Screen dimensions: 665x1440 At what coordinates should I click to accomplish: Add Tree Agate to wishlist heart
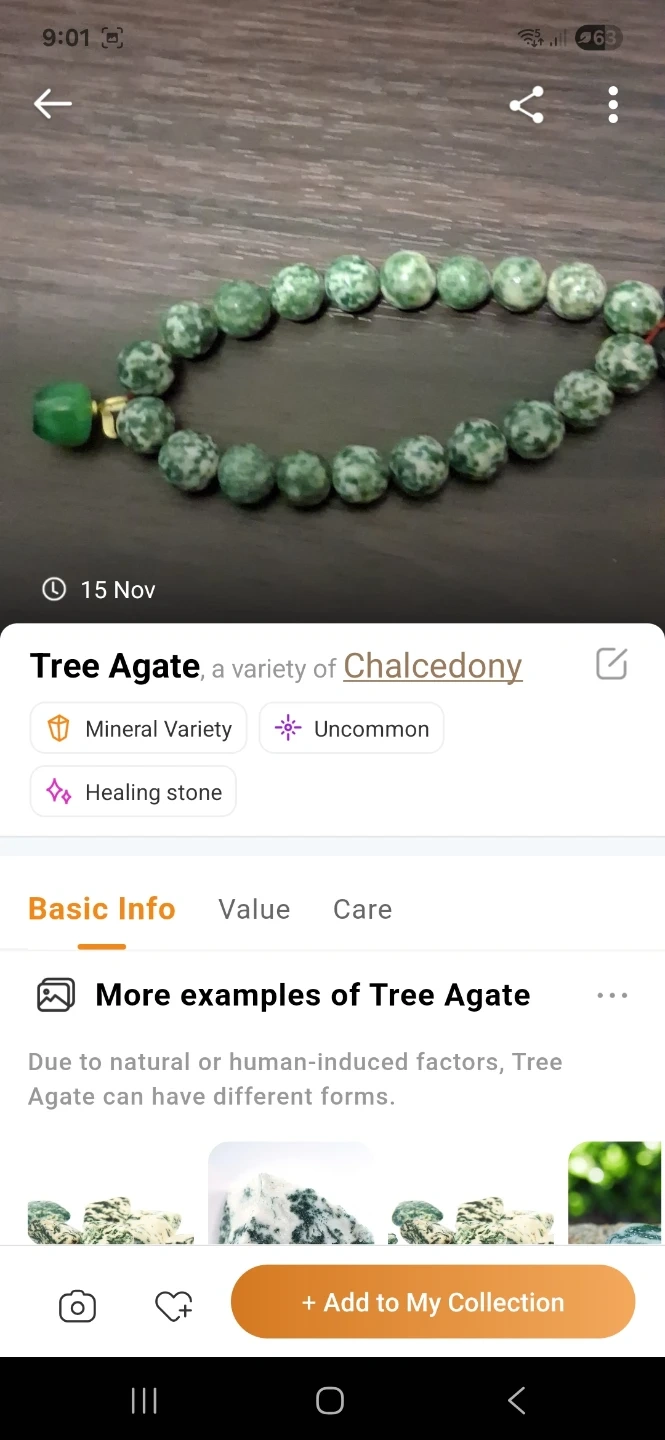(173, 1306)
